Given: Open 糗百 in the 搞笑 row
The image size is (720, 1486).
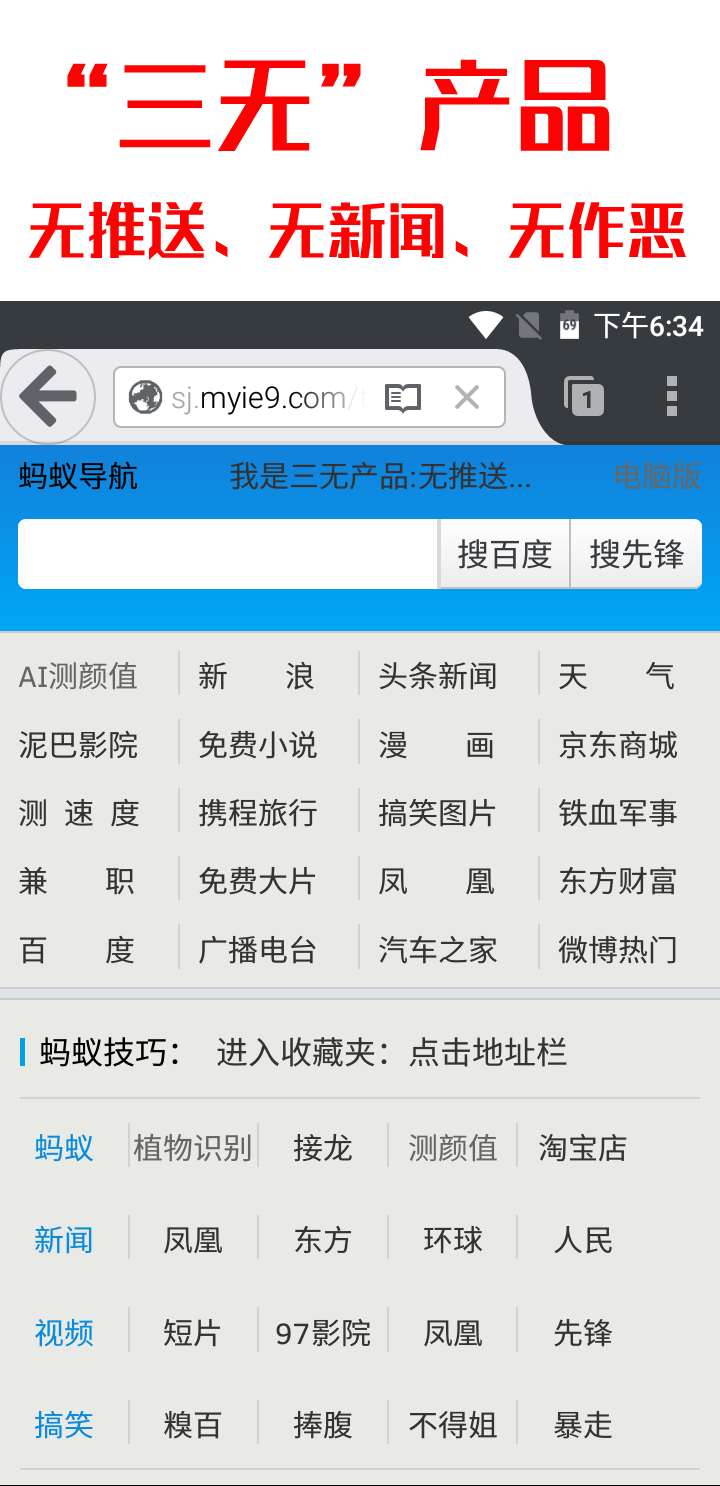Looking at the screenshot, I should (193, 1425).
